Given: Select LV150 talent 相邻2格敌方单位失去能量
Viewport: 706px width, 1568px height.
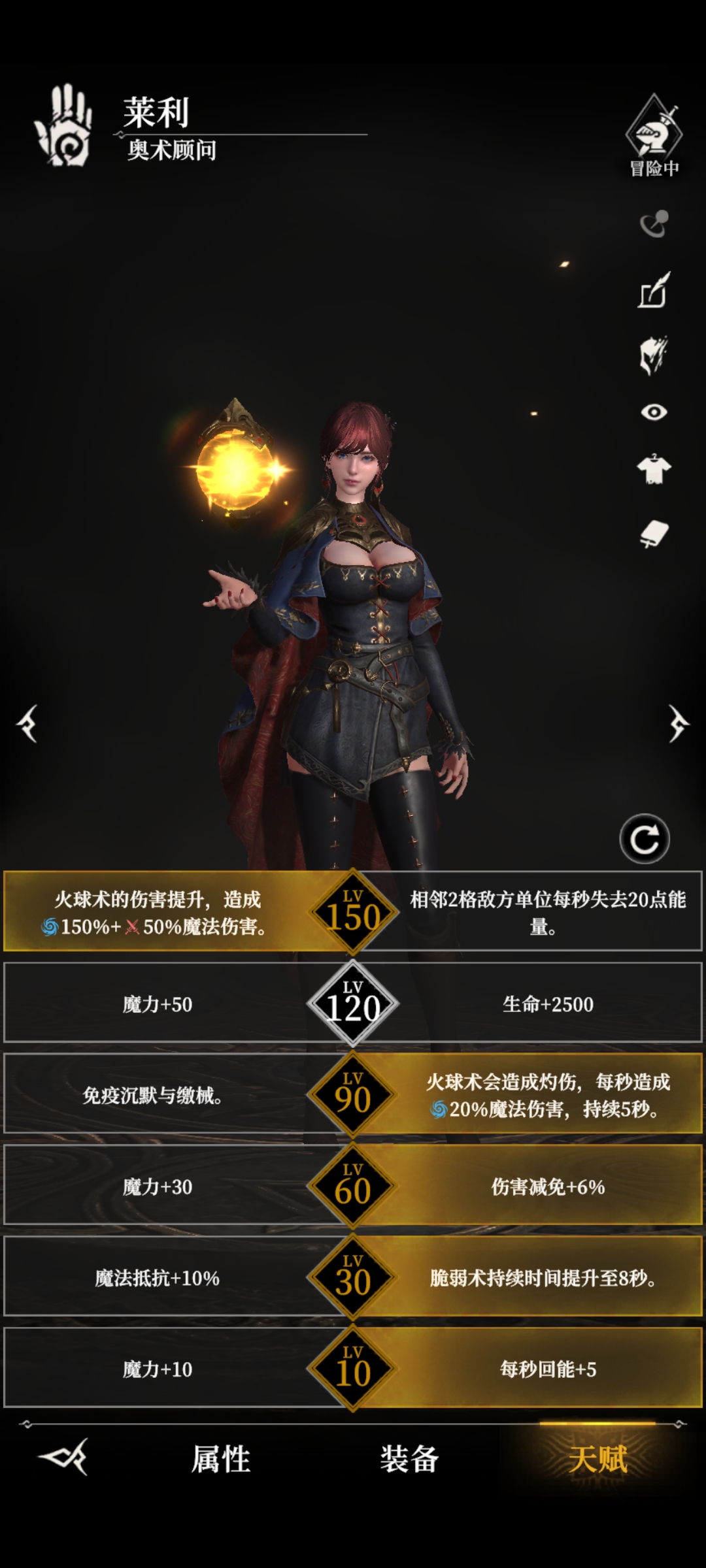Looking at the screenshot, I should (x=548, y=911).
